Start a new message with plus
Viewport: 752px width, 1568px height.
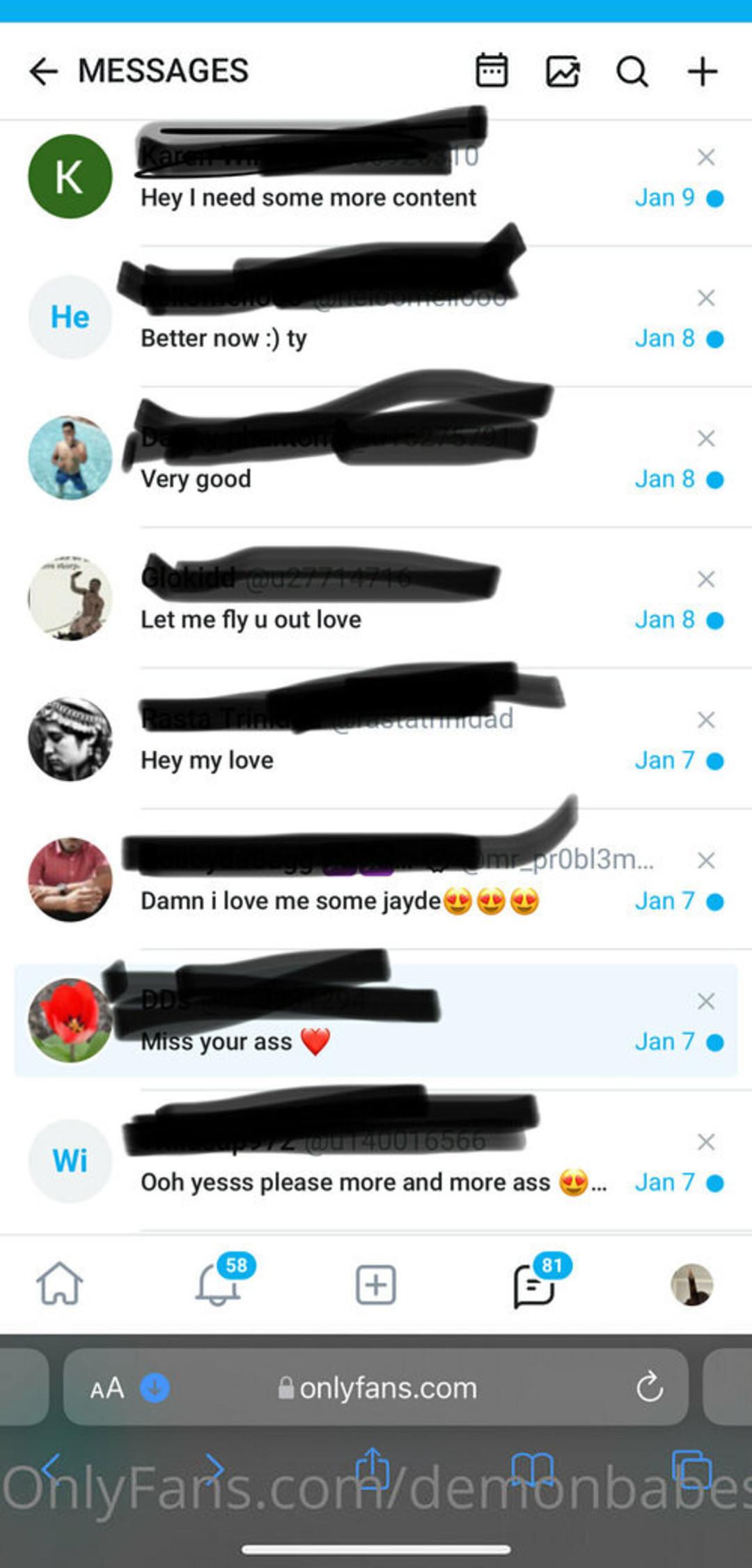pos(703,71)
